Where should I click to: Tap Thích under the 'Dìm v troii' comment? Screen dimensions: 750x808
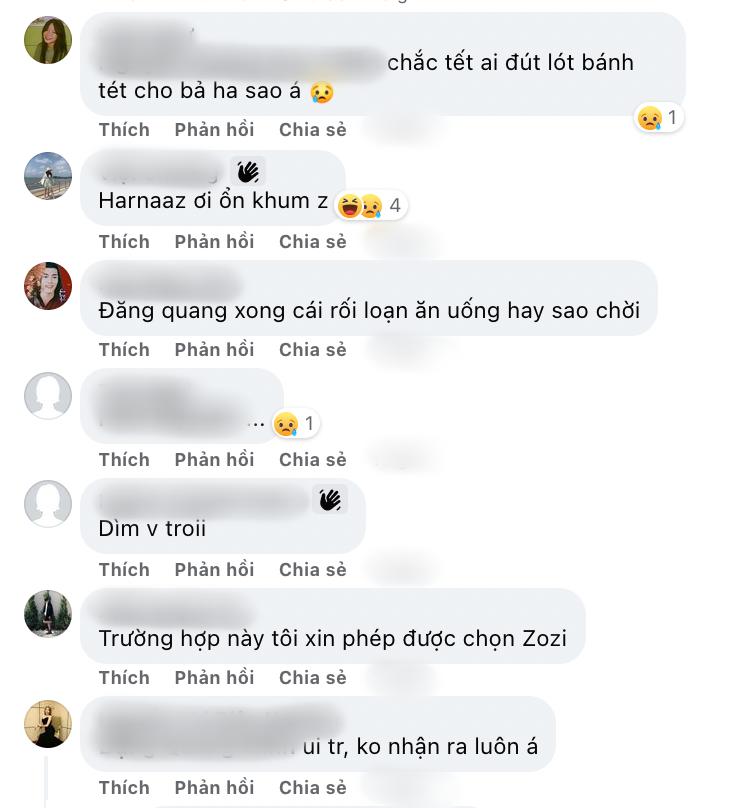point(124,570)
